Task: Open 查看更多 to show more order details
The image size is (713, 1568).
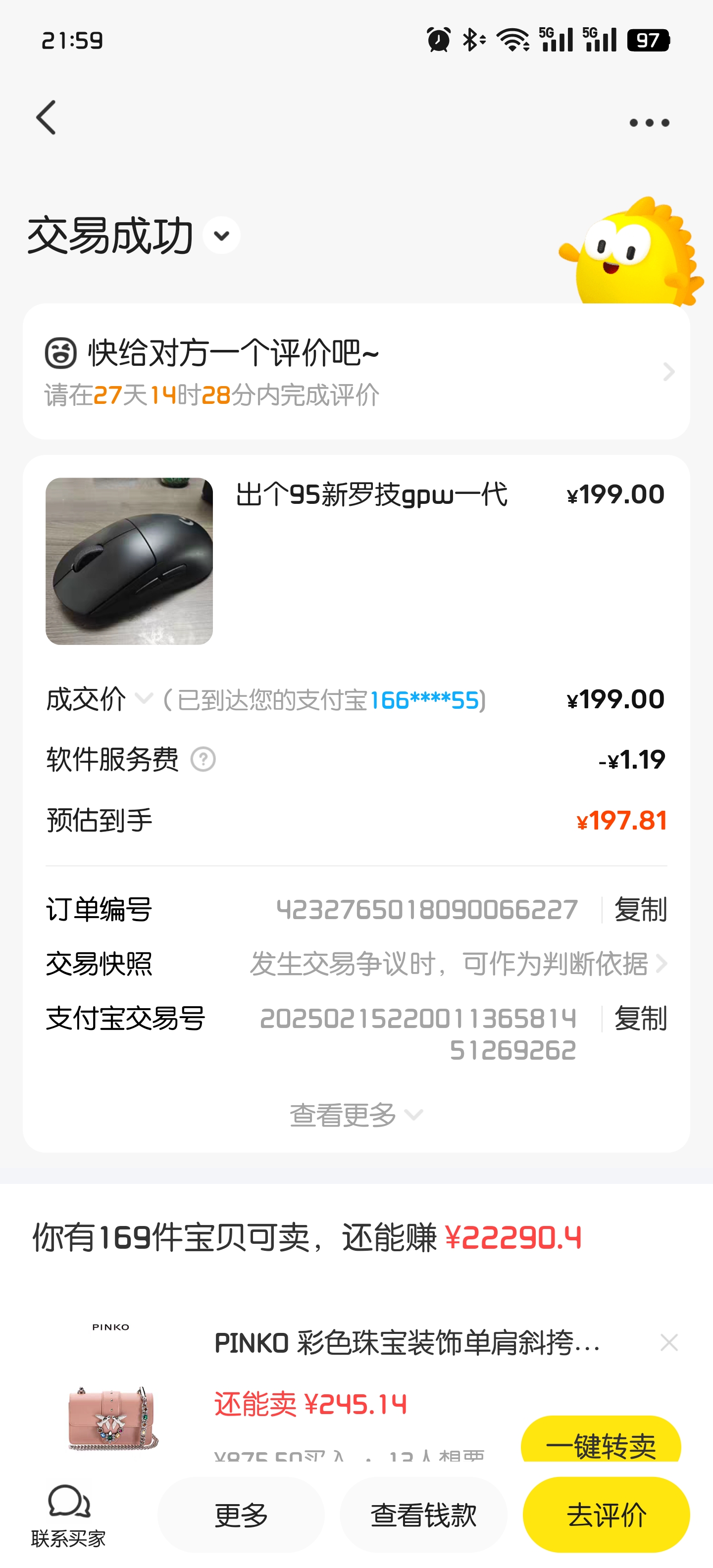Action: [x=356, y=1115]
